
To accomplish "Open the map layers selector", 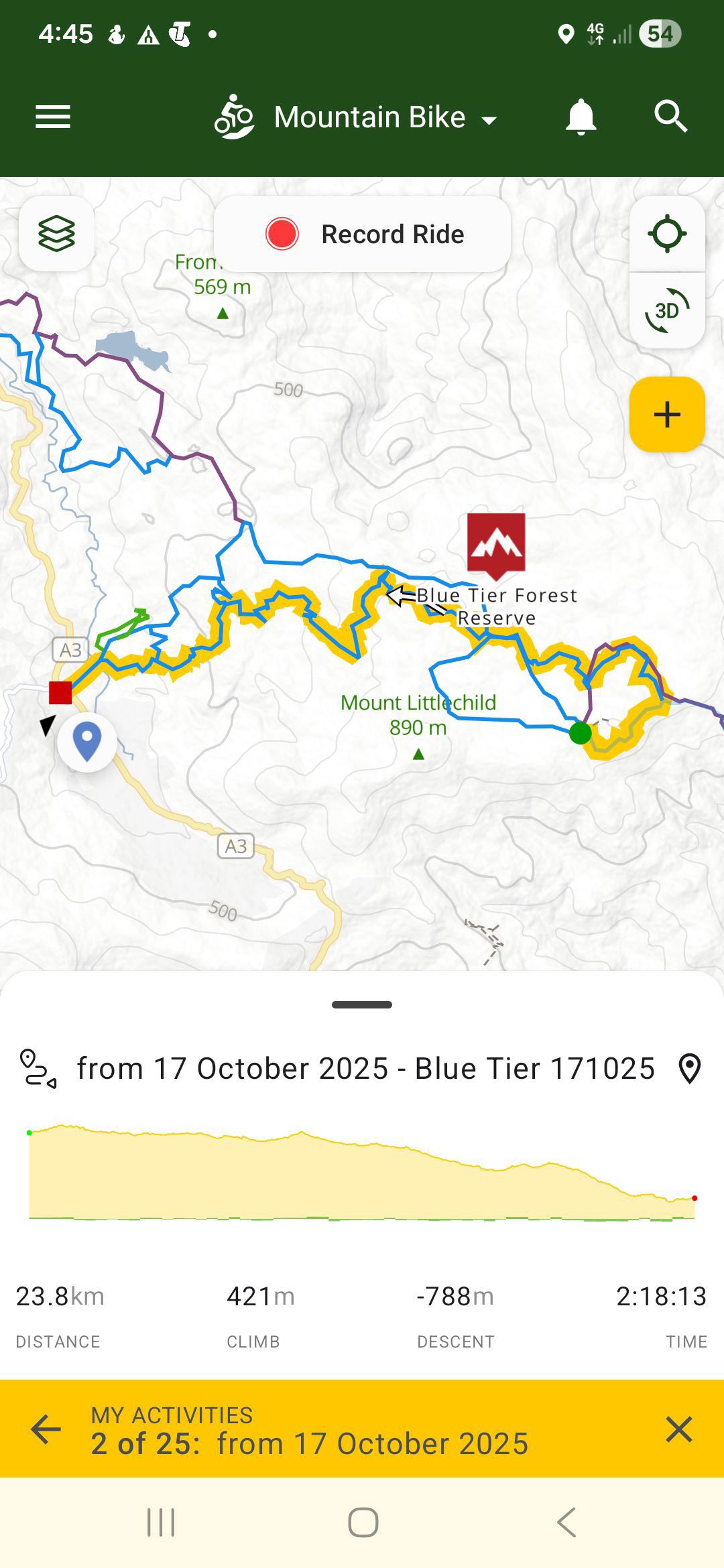I will coord(57,234).
